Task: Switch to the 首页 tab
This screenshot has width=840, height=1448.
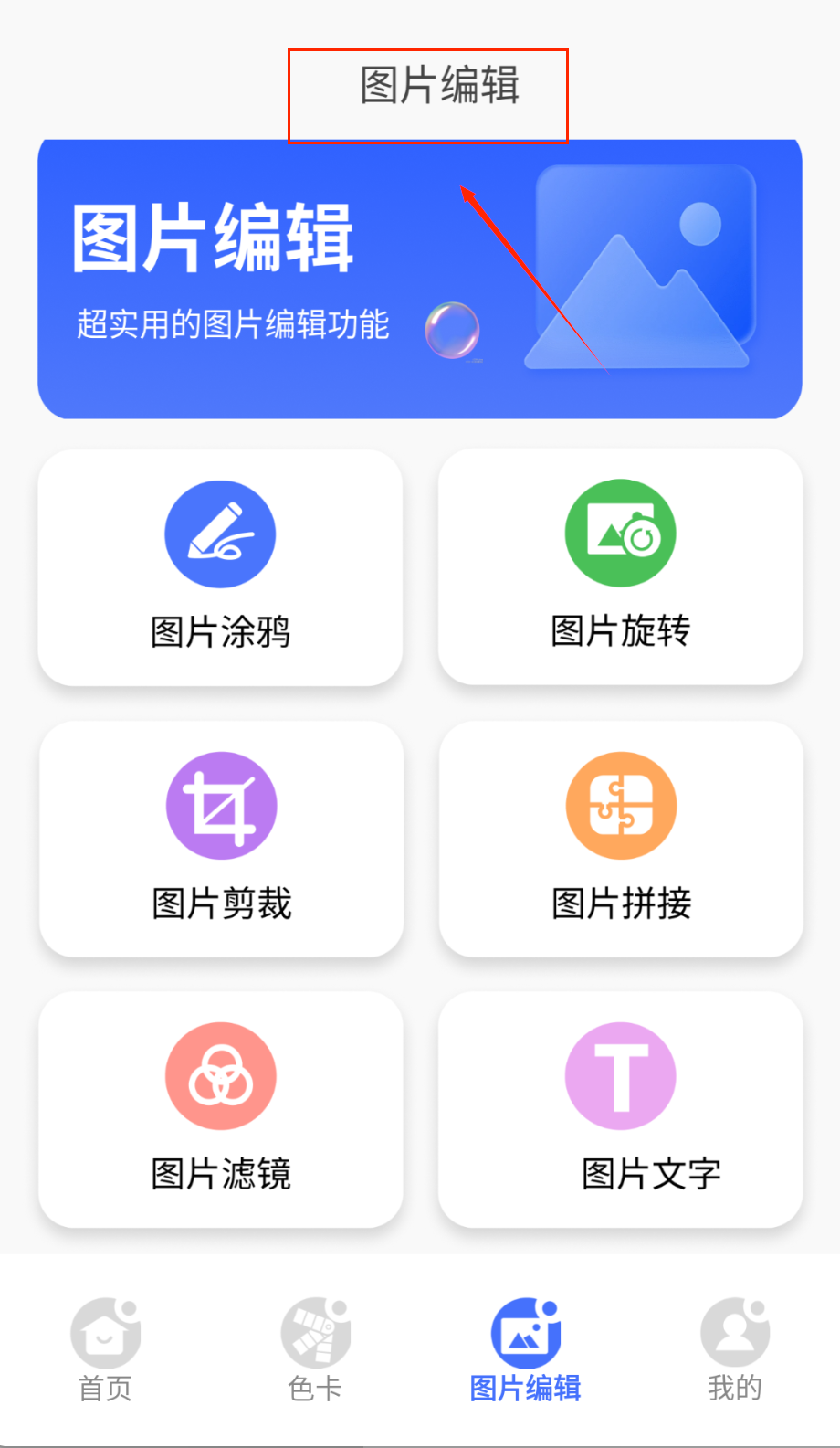Action: pos(105,1349)
